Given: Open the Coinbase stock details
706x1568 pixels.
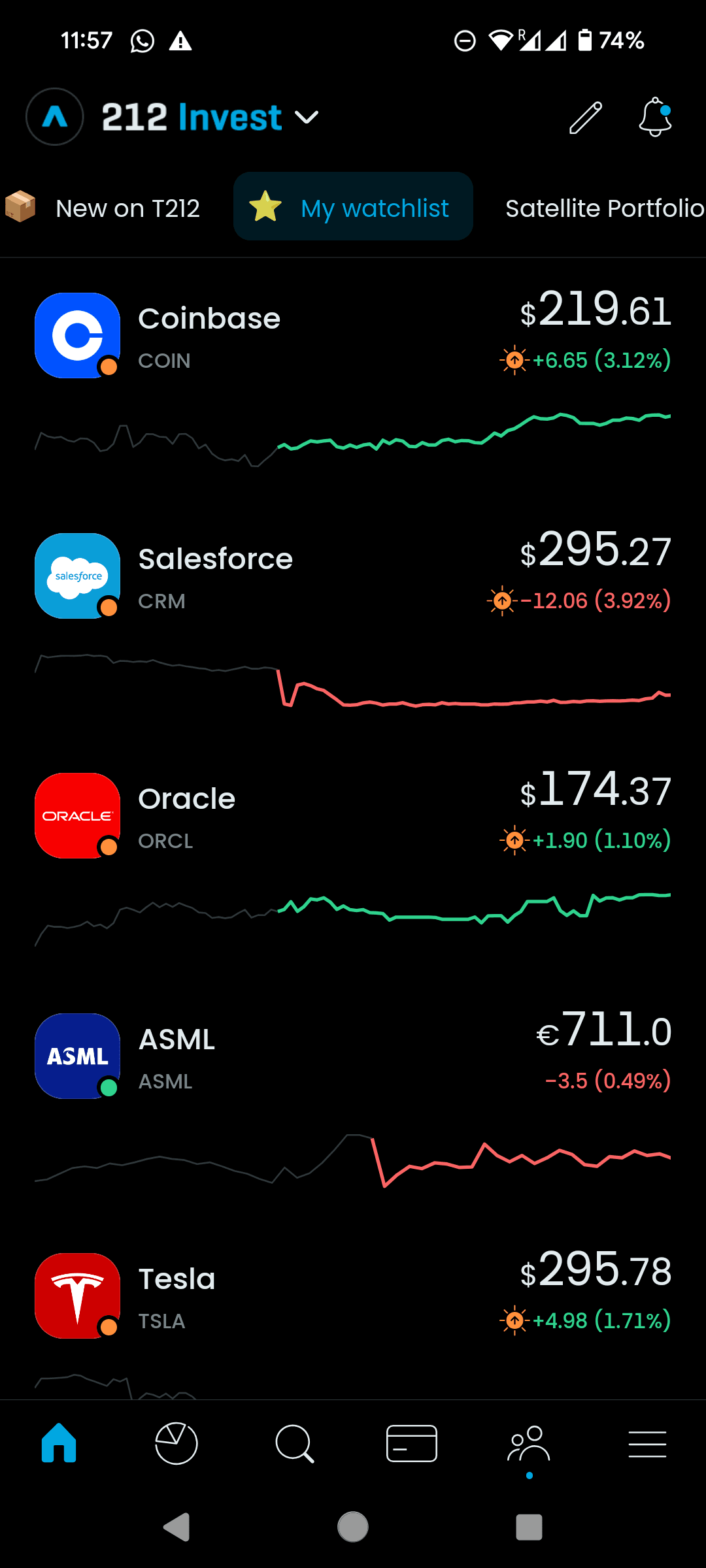Looking at the screenshot, I should tap(209, 335).
